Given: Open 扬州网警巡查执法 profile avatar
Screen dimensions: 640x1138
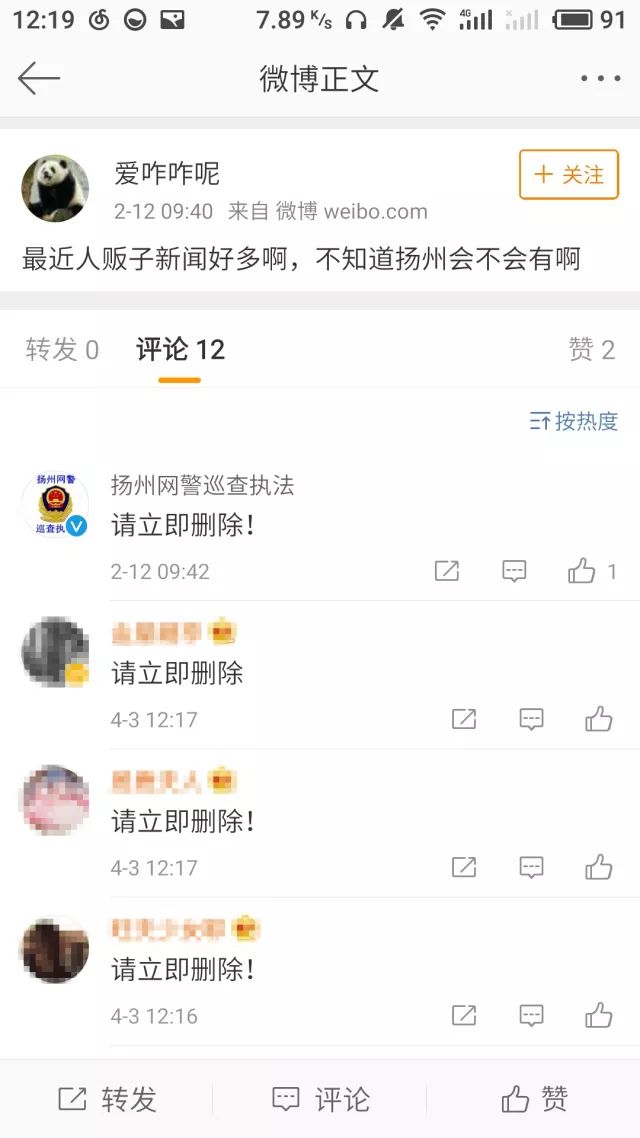Looking at the screenshot, I should (x=55, y=505).
